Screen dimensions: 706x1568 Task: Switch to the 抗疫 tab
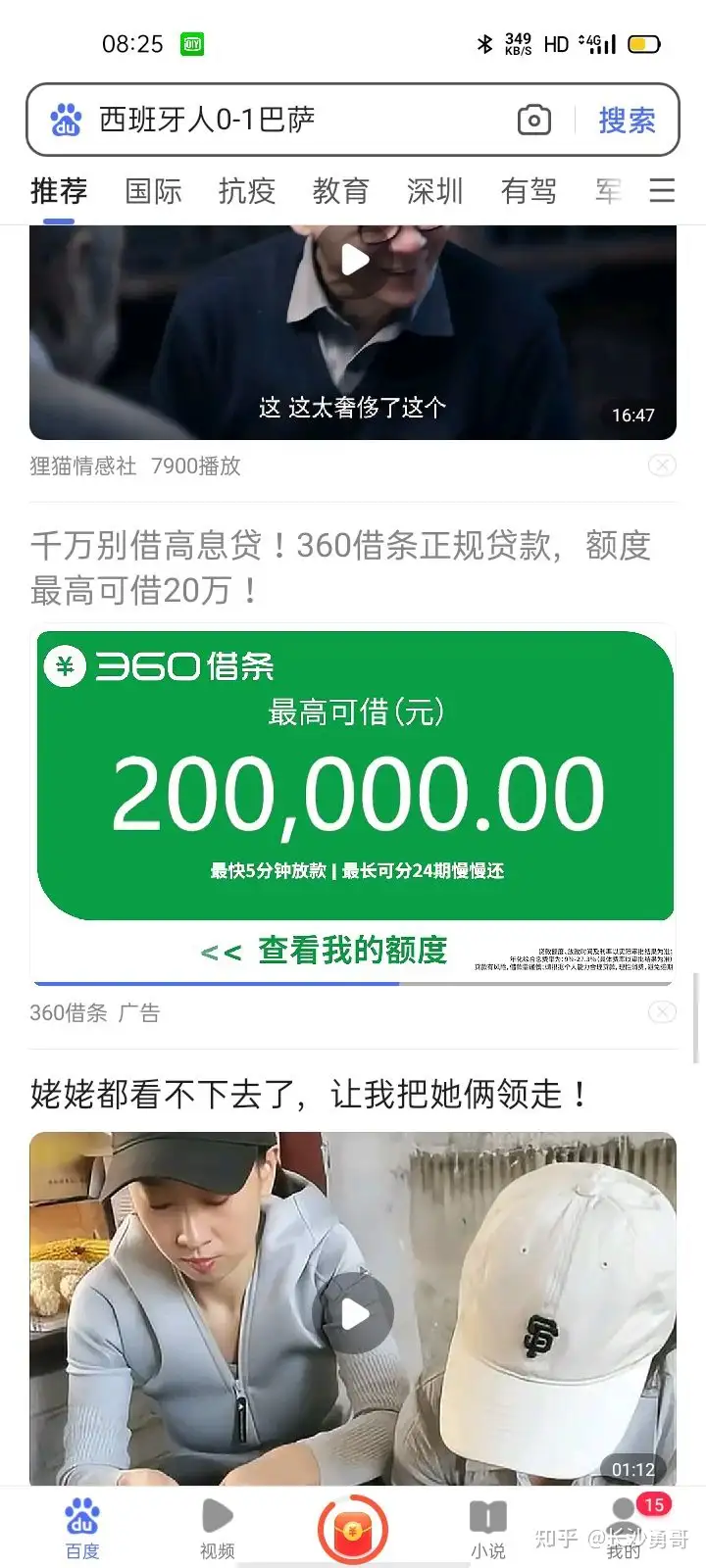point(247,190)
